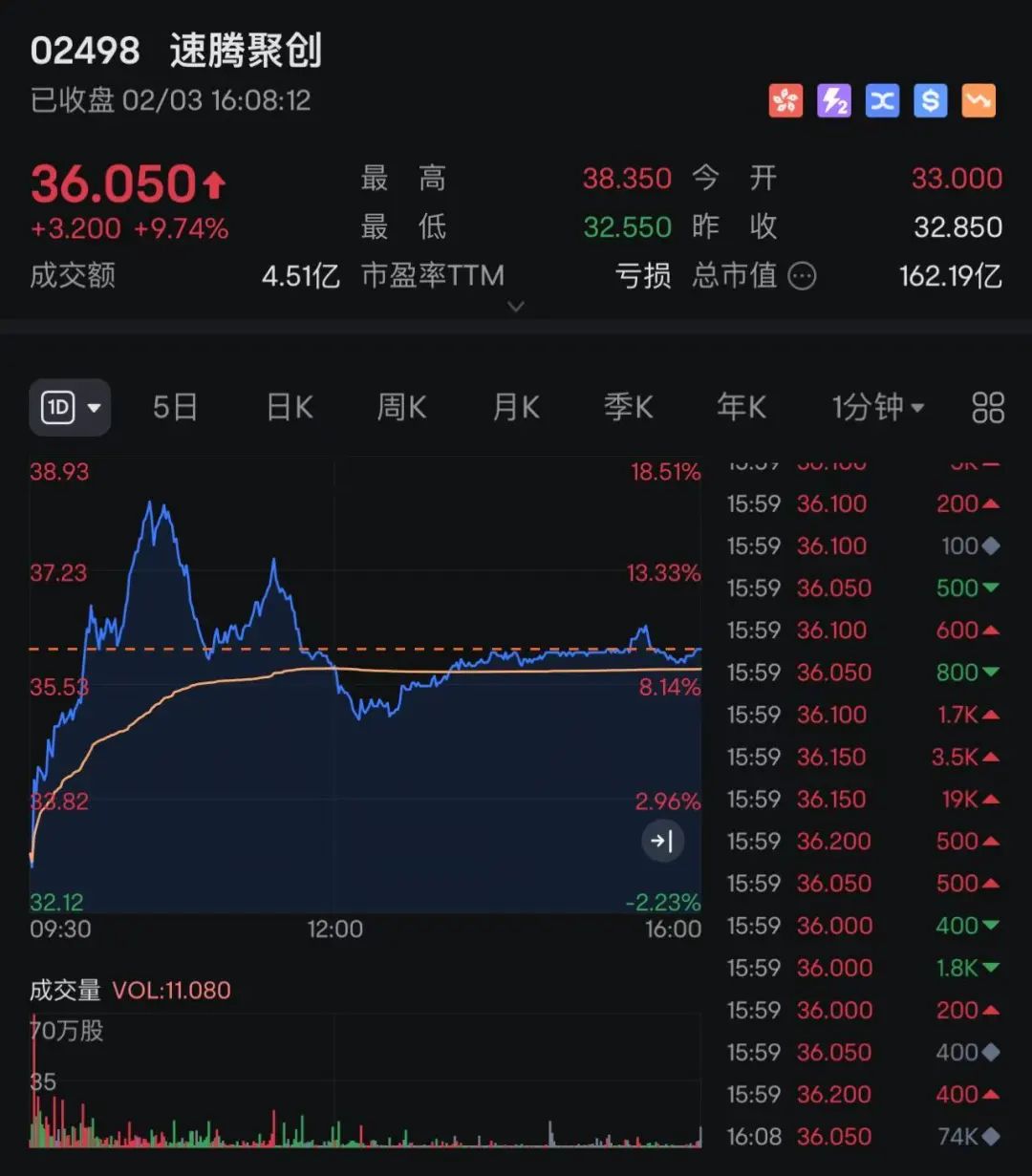
Task: Switch to the 5日 chart
Action: tap(175, 408)
